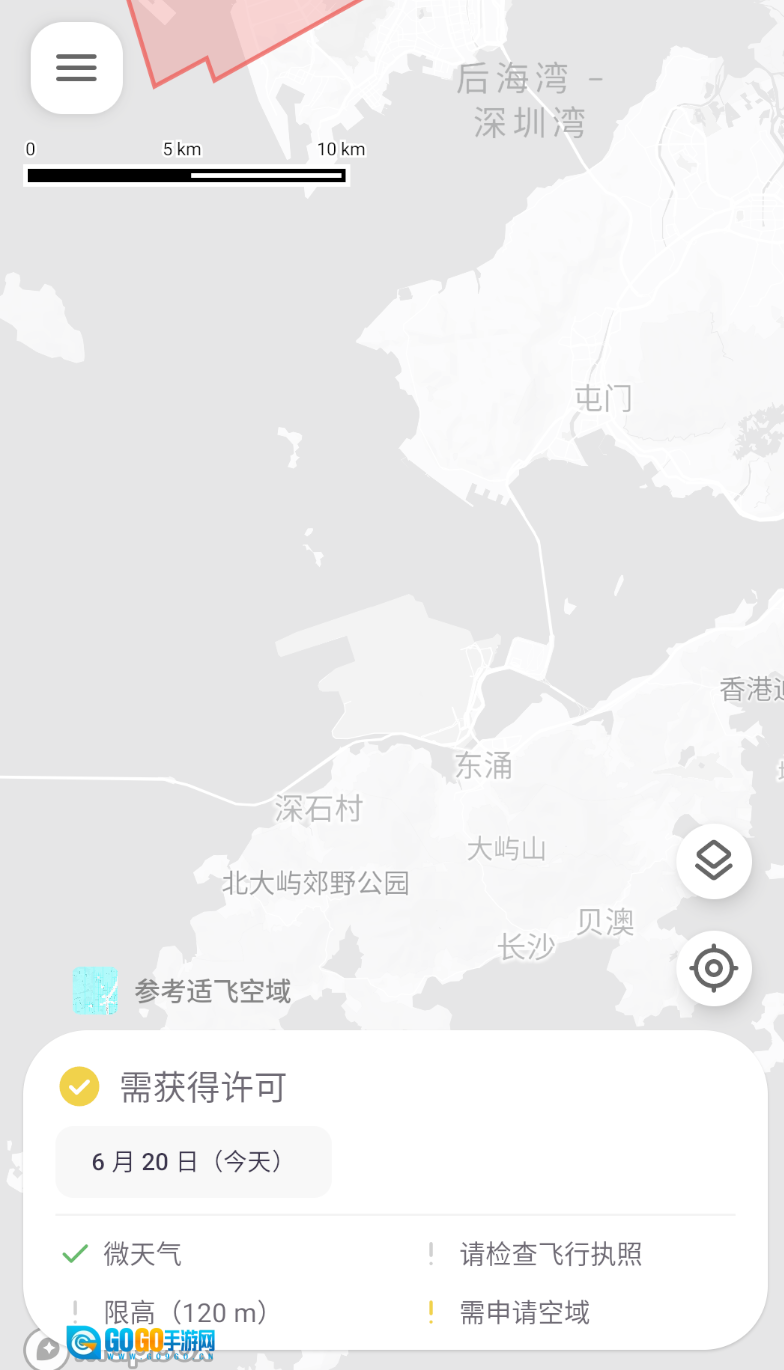
Task: Expand the 需获得许可 info panel
Action: (203, 1087)
